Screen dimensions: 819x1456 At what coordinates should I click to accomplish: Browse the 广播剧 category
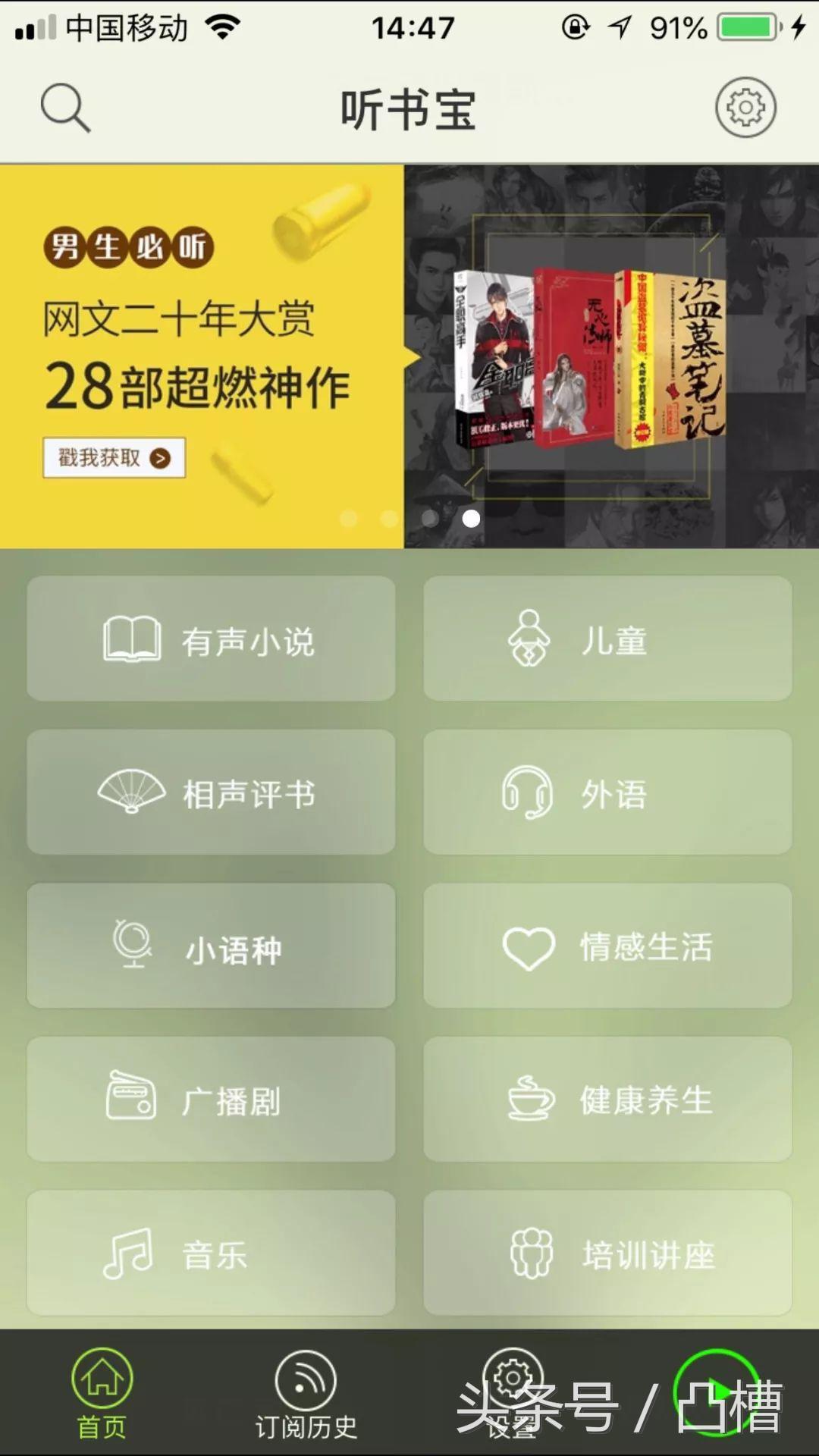(x=211, y=1100)
